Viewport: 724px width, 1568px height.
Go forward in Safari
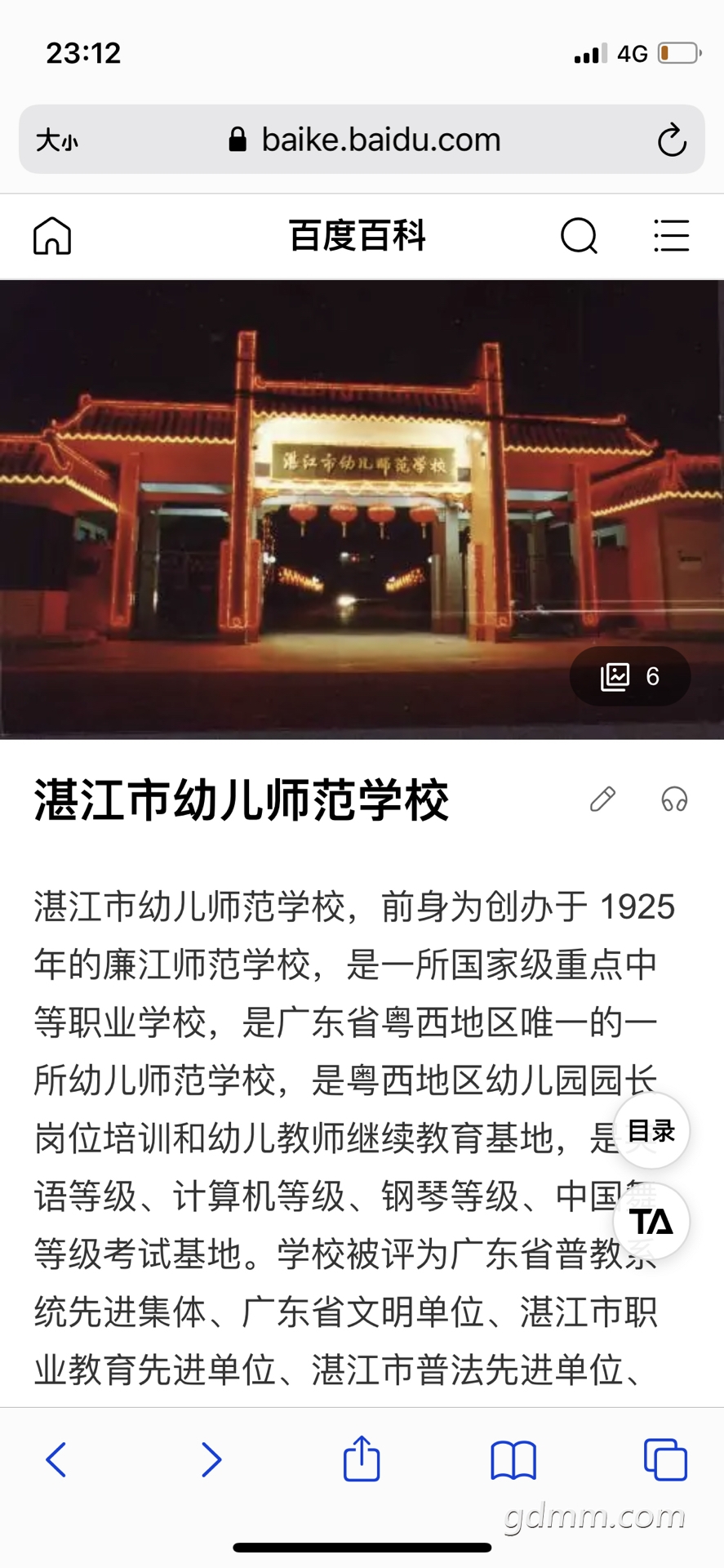[x=211, y=1459]
